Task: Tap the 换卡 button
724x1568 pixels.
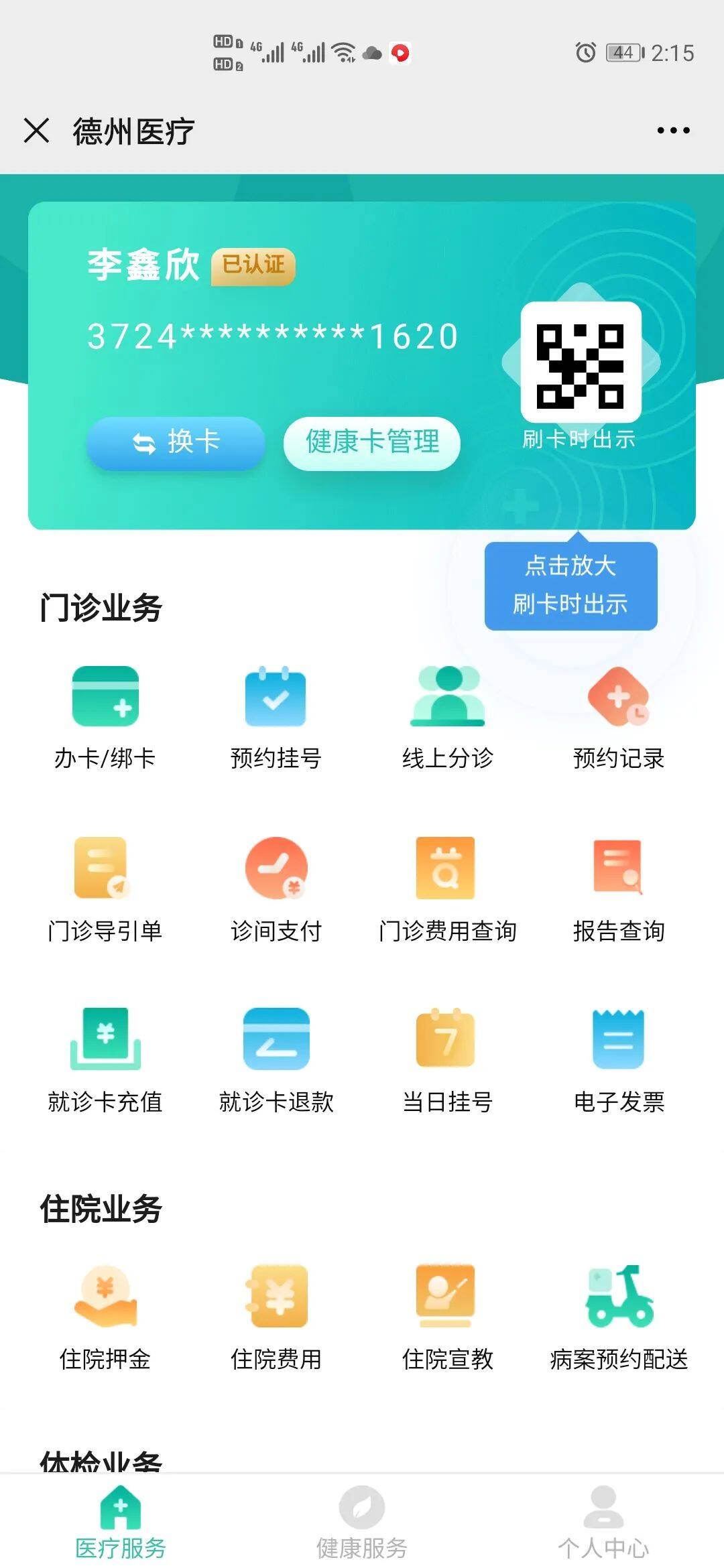Action: tap(176, 442)
